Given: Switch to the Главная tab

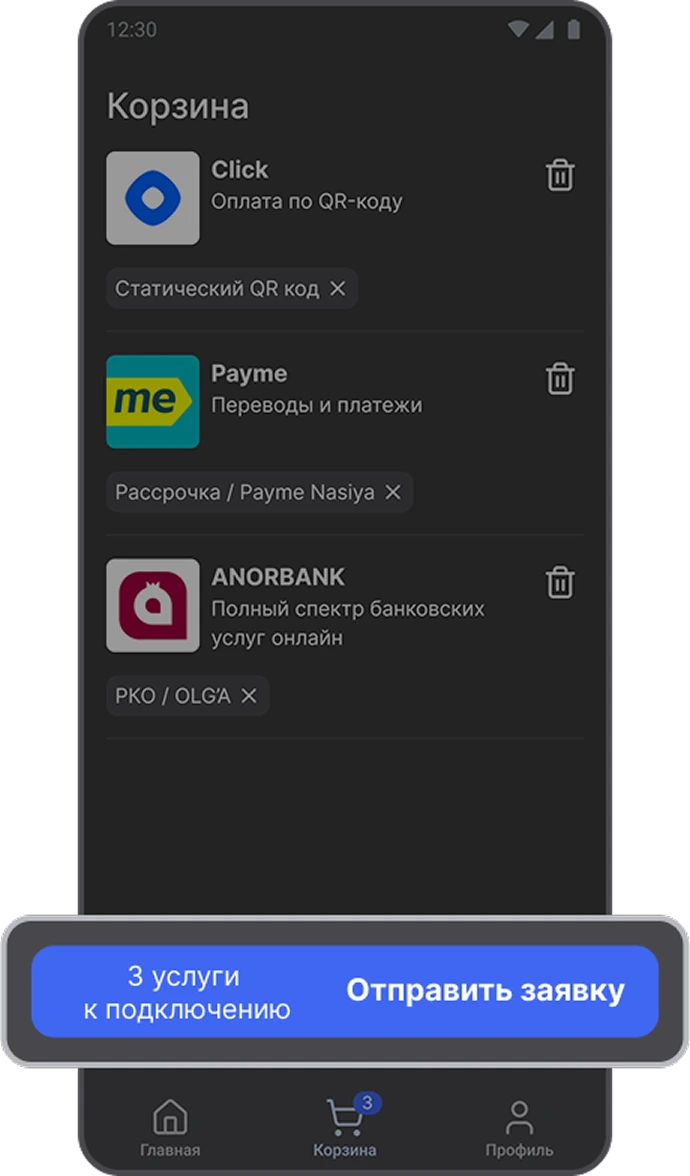Looking at the screenshot, I should [x=170, y=1127].
